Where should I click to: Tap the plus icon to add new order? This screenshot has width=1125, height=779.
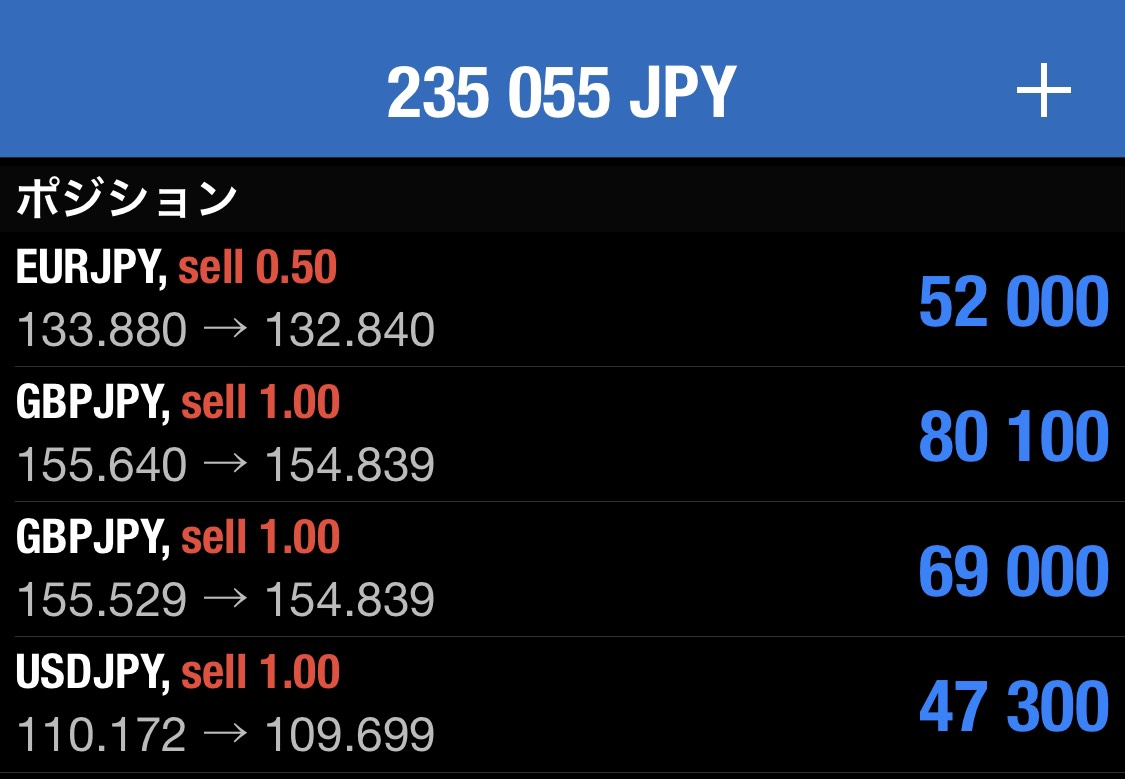tap(1043, 92)
